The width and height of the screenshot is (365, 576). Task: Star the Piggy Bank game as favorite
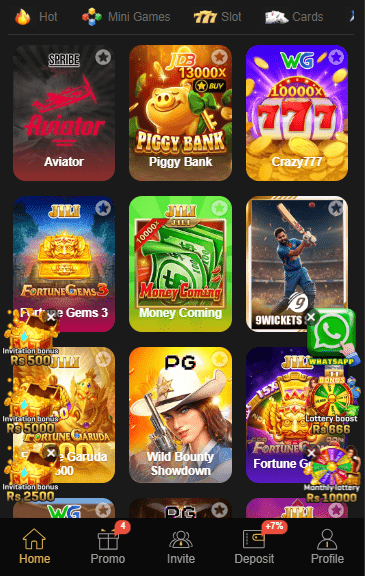220,57
